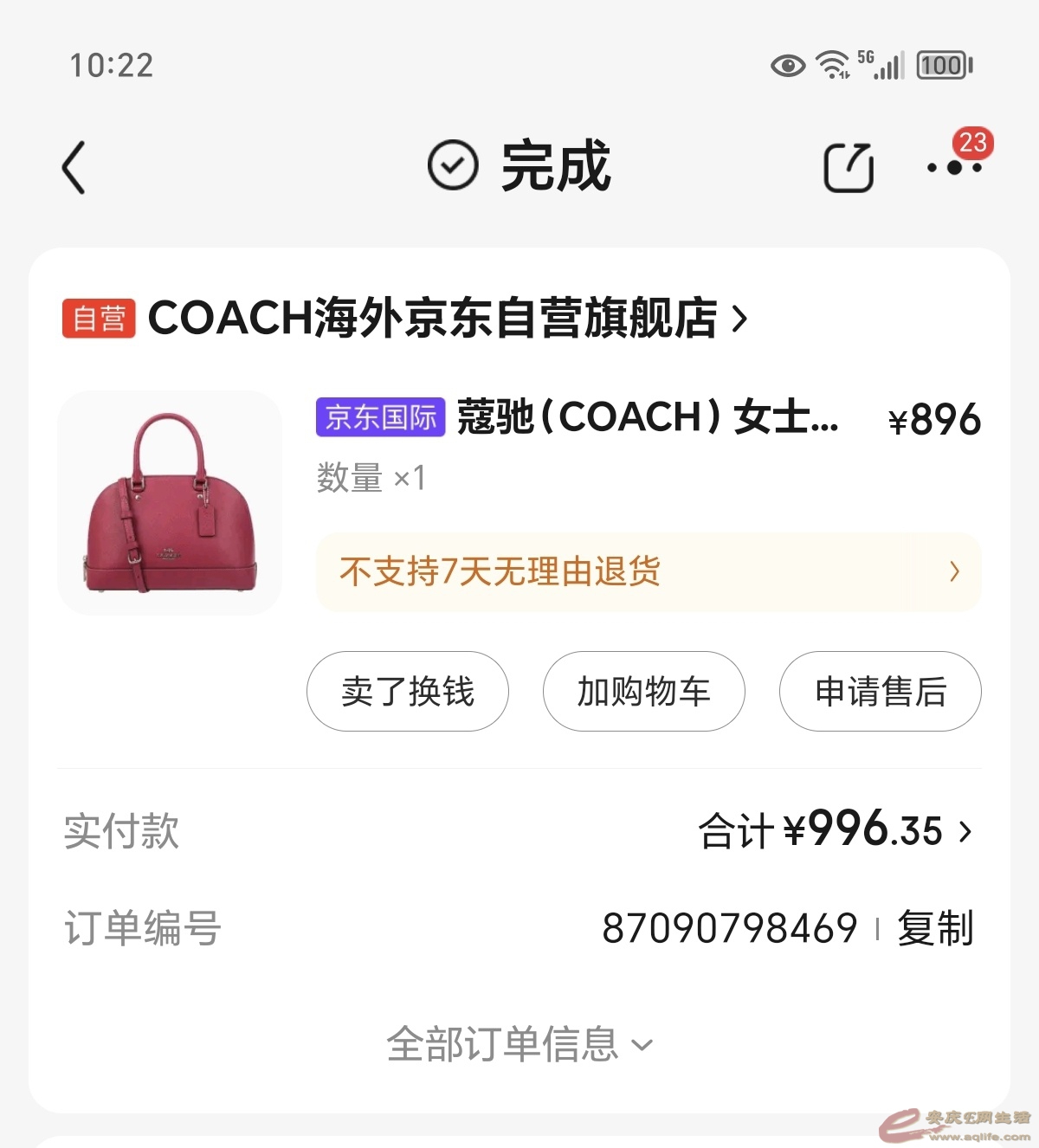Request after-sales via 申请售后
Viewport: 1039px width, 1148px height.
click(x=880, y=692)
